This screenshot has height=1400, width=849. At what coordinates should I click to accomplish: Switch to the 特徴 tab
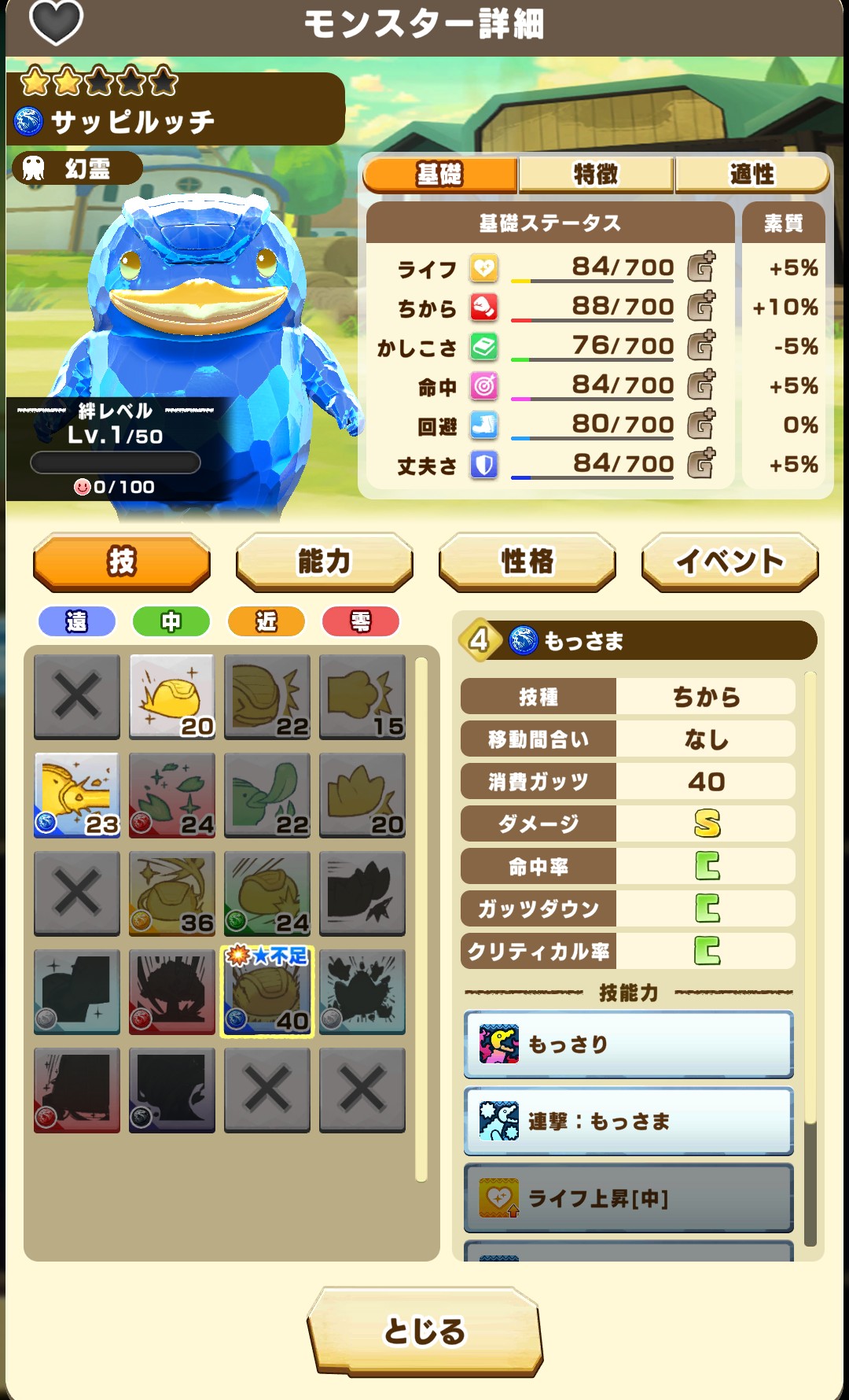tap(596, 175)
